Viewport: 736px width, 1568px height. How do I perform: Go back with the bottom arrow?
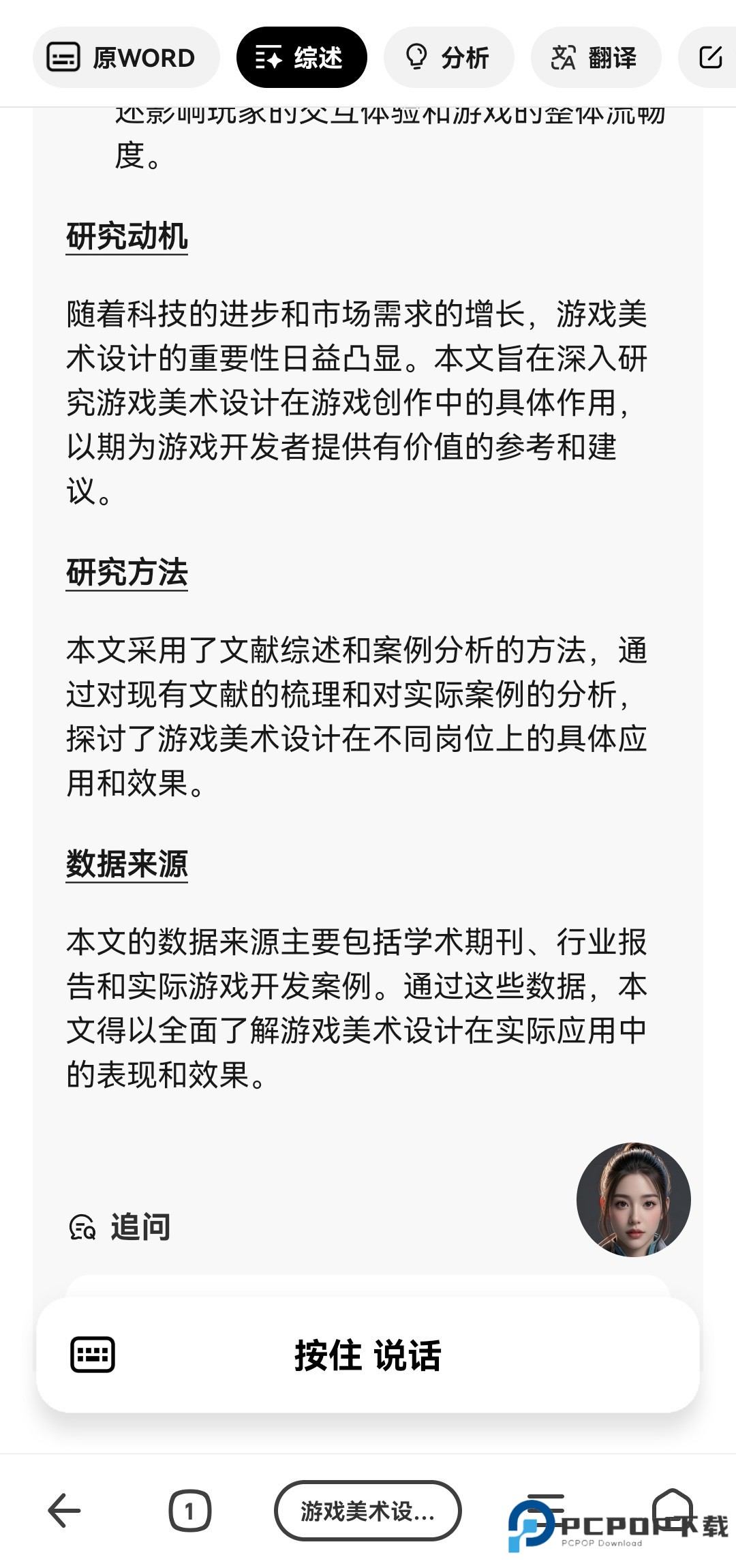[x=65, y=1511]
